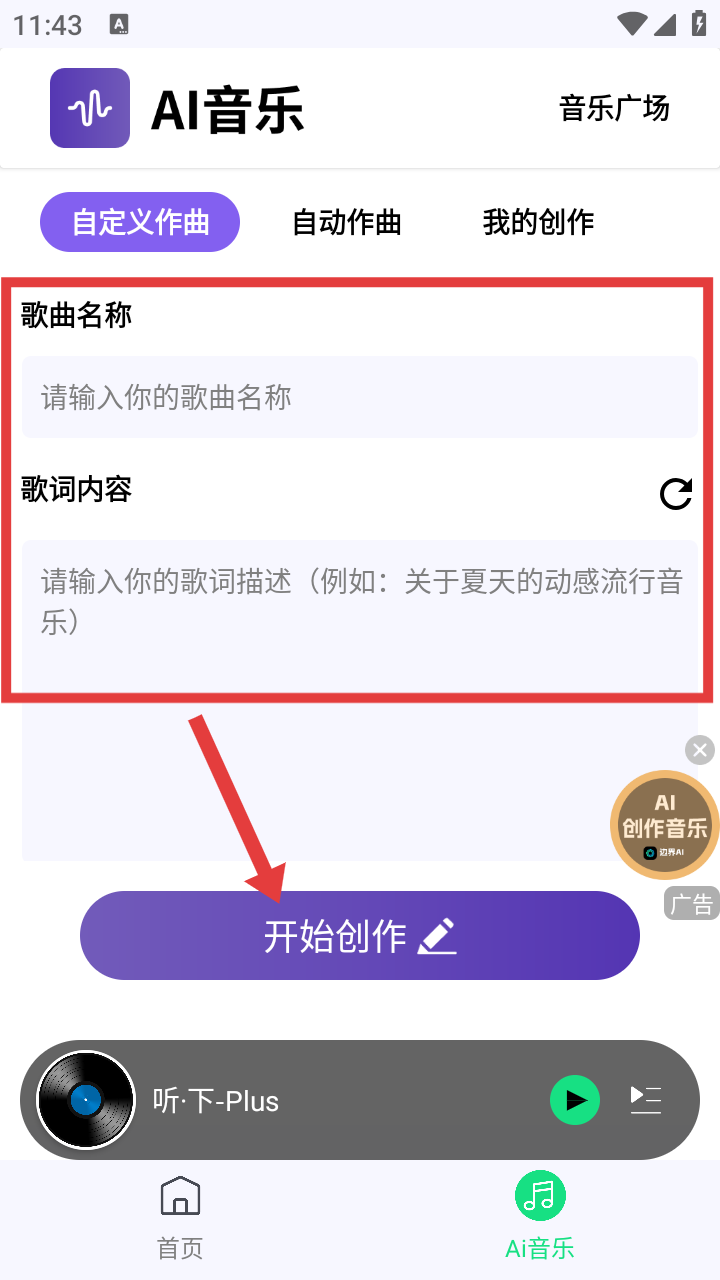This screenshot has height=1280, width=720.
Task: Switch to the Ai音乐 bottom tab
Action: point(540,1217)
